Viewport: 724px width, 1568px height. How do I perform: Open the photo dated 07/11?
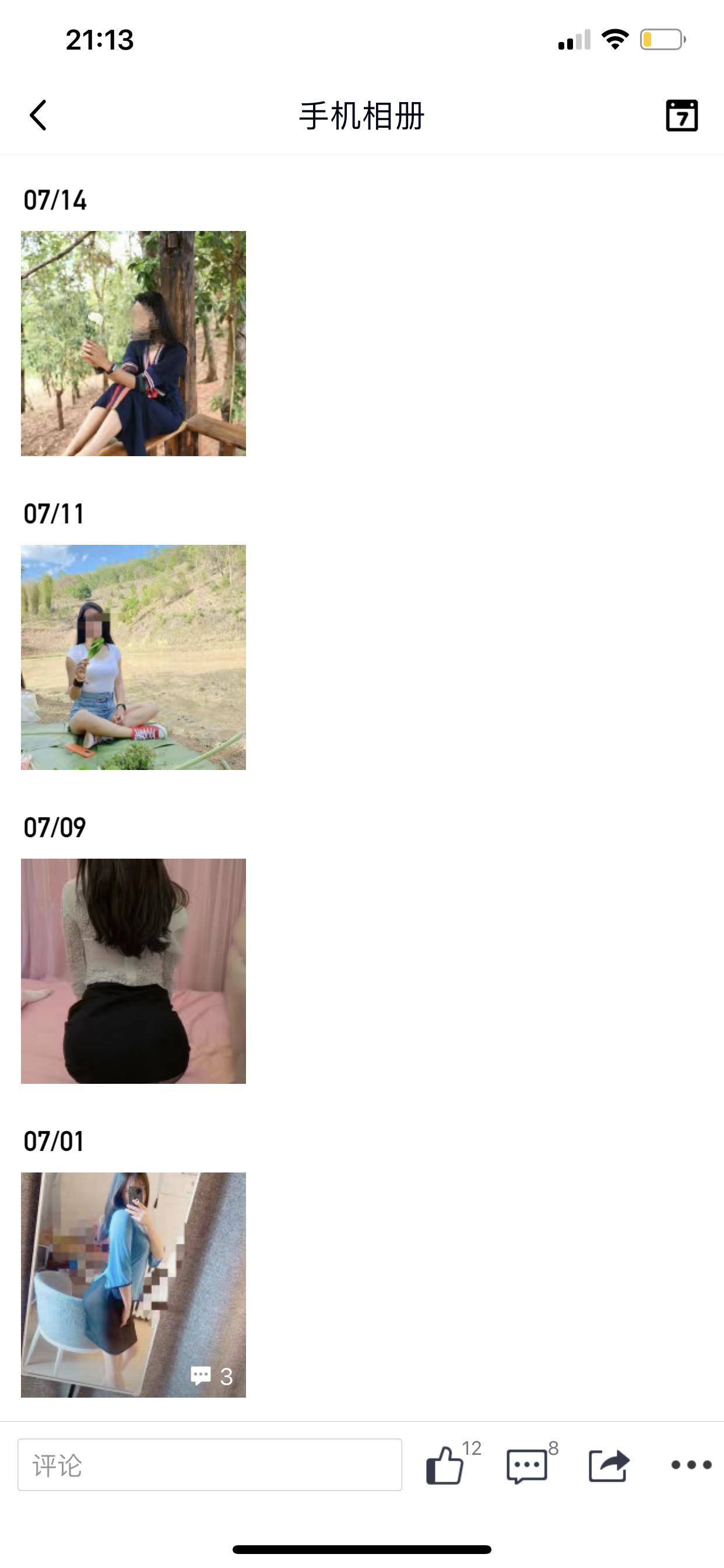pyautogui.click(x=133, y=657)
